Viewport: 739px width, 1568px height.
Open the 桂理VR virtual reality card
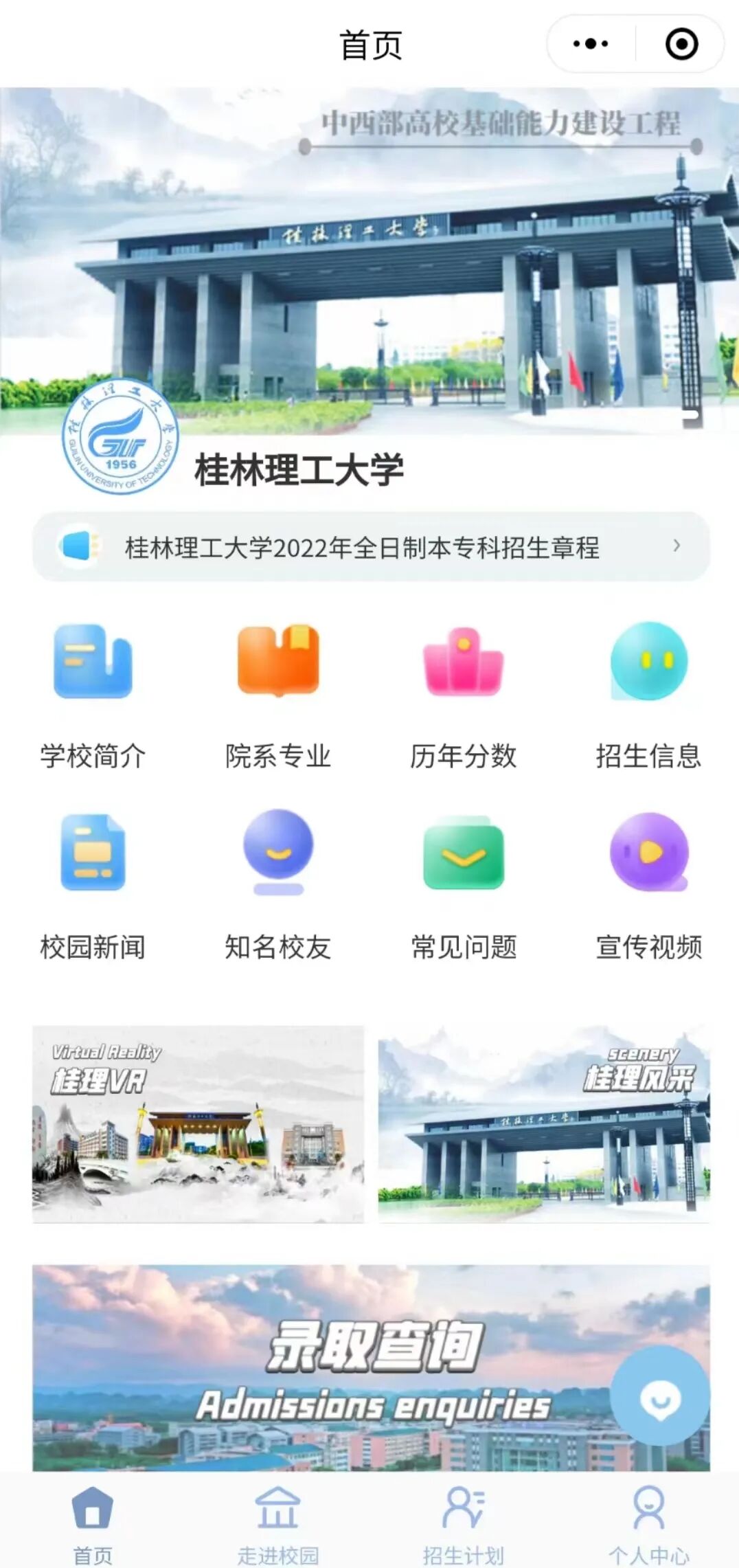(x=198, y=1124)
